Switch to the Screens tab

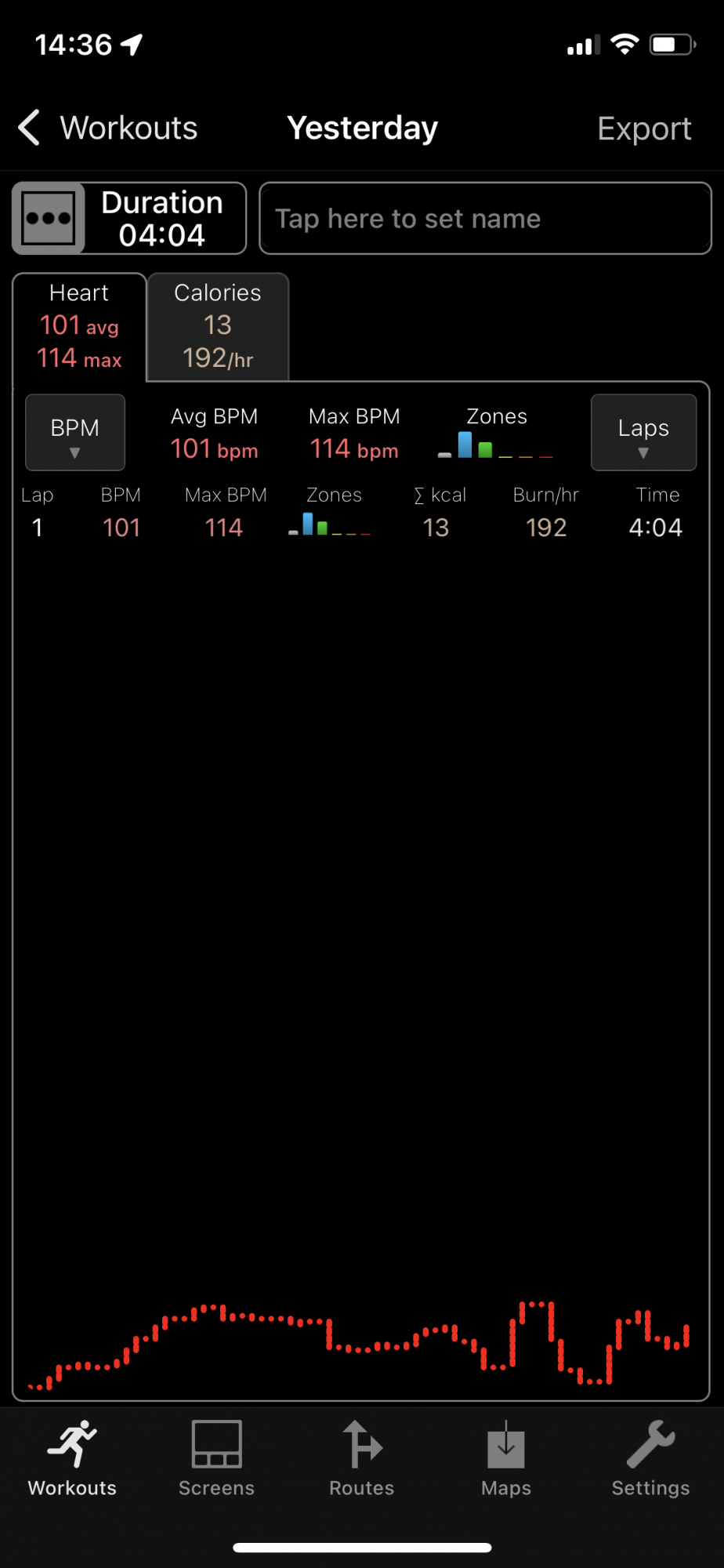(216, 1458)
